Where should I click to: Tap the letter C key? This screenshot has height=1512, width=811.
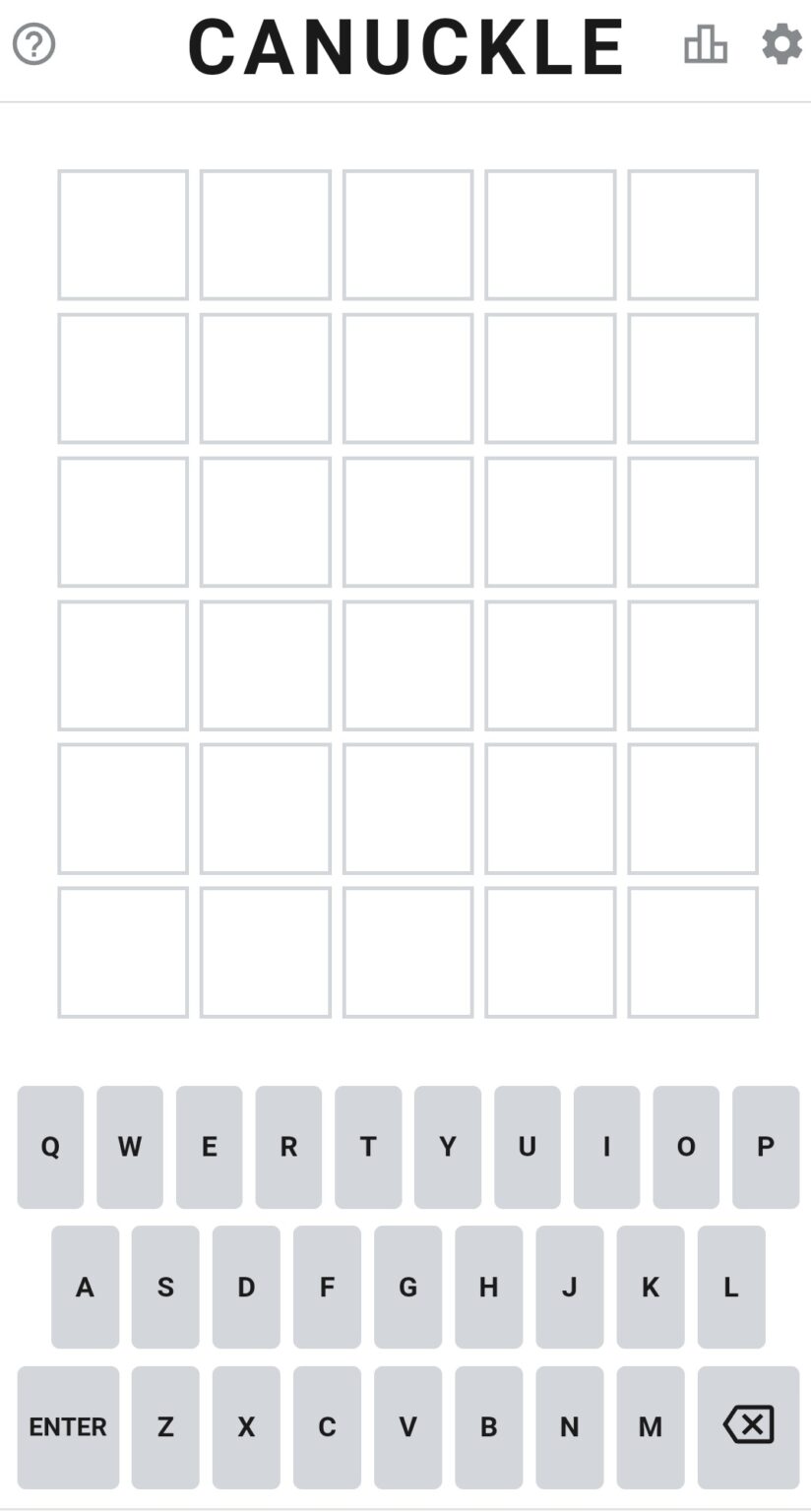point(327,1426)
